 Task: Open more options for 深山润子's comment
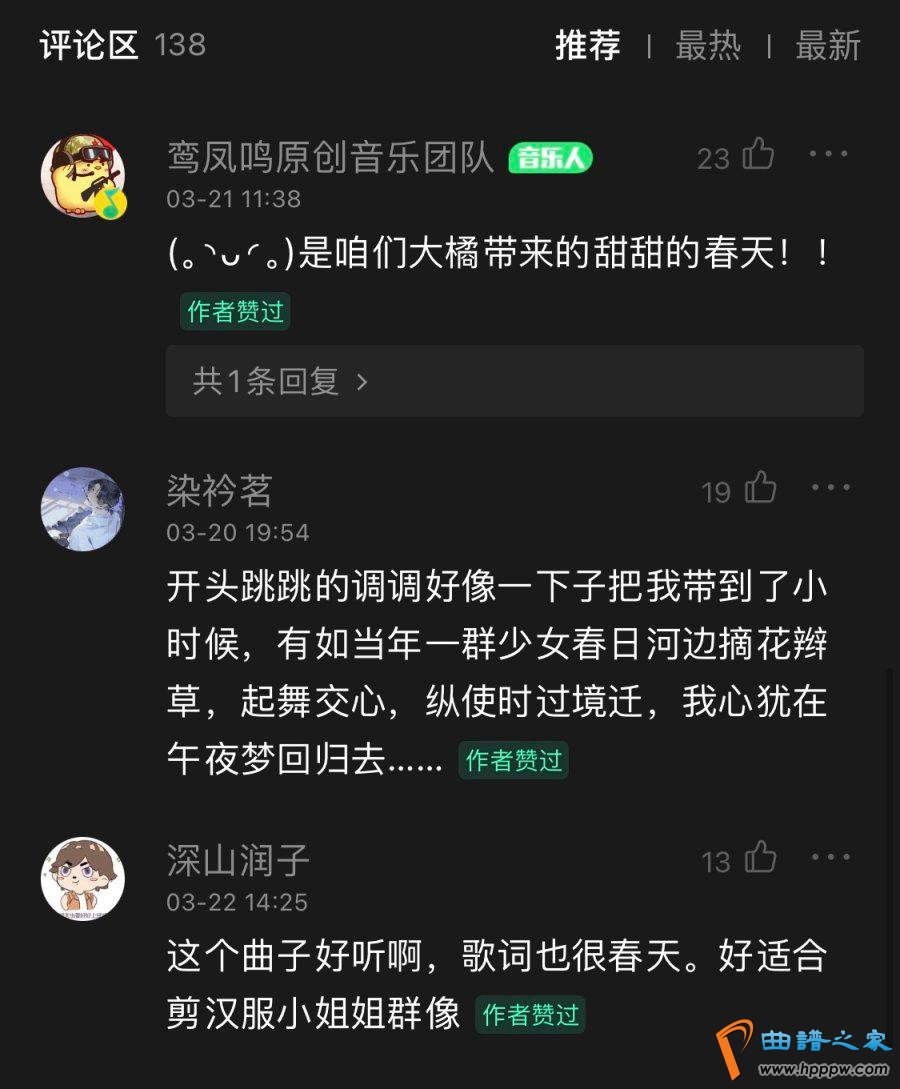point(830,857)
